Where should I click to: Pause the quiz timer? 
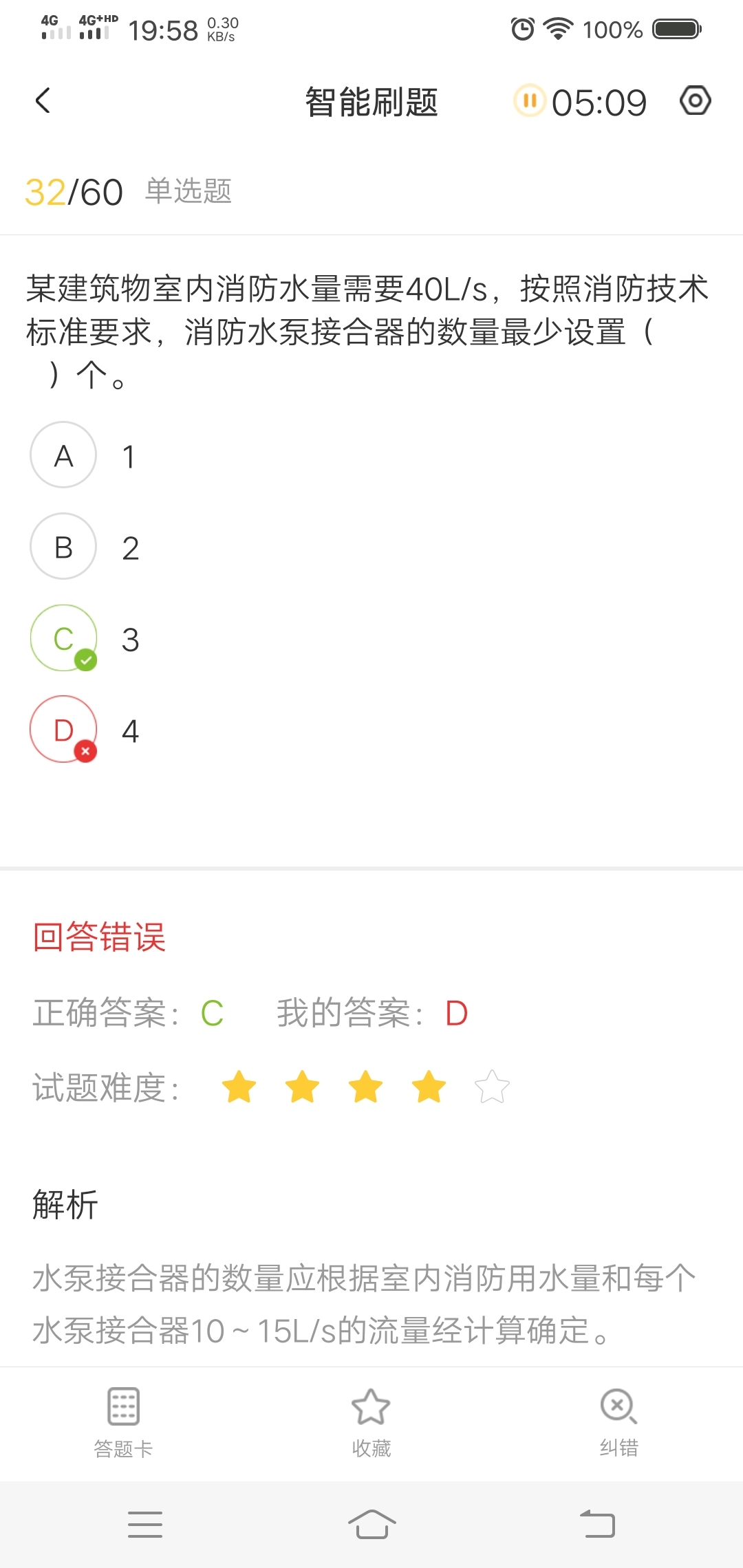[x=530, y=101]
